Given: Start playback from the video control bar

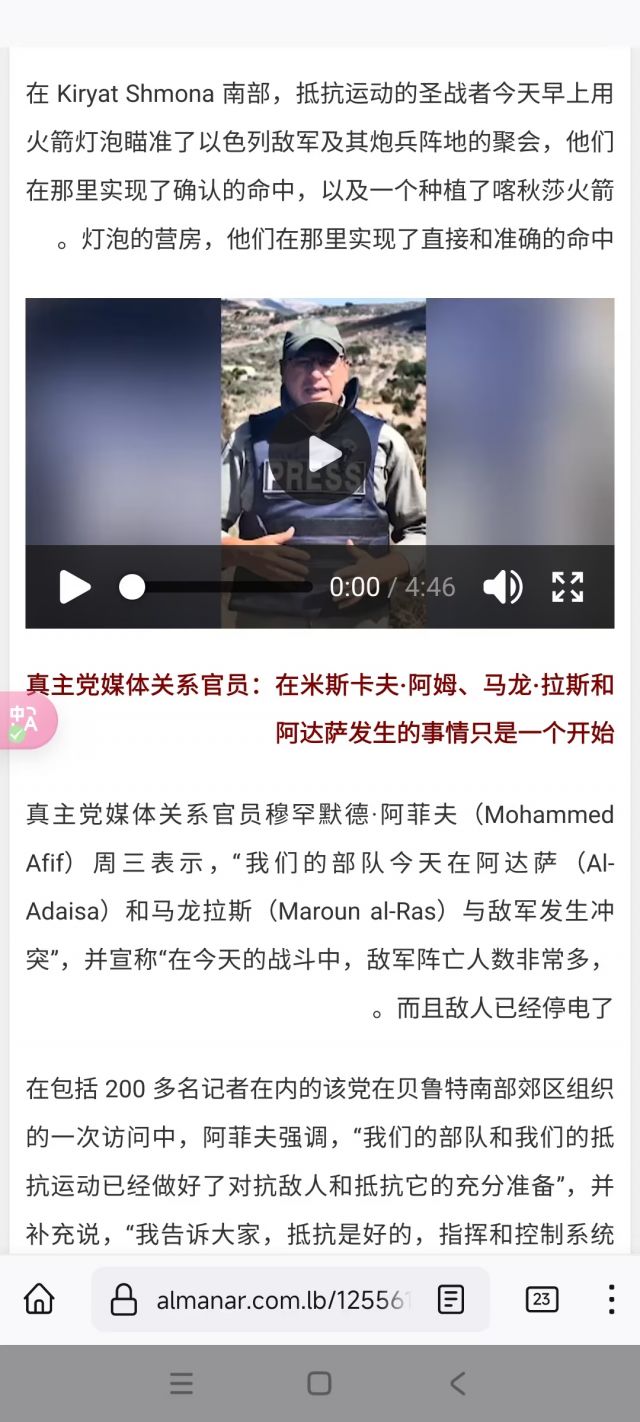Looking at the screenshot, I should pyautogui.click(x=74, y=587).
